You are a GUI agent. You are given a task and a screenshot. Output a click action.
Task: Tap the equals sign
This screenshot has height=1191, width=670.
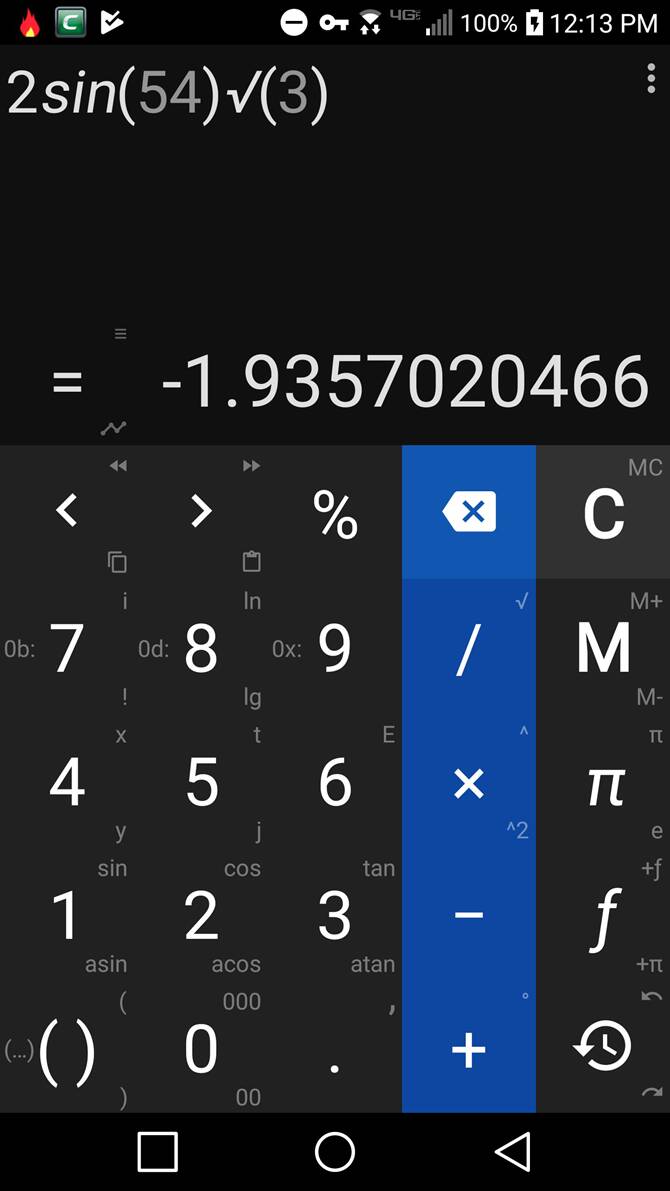pyautogui.click(x=67, y=381)
